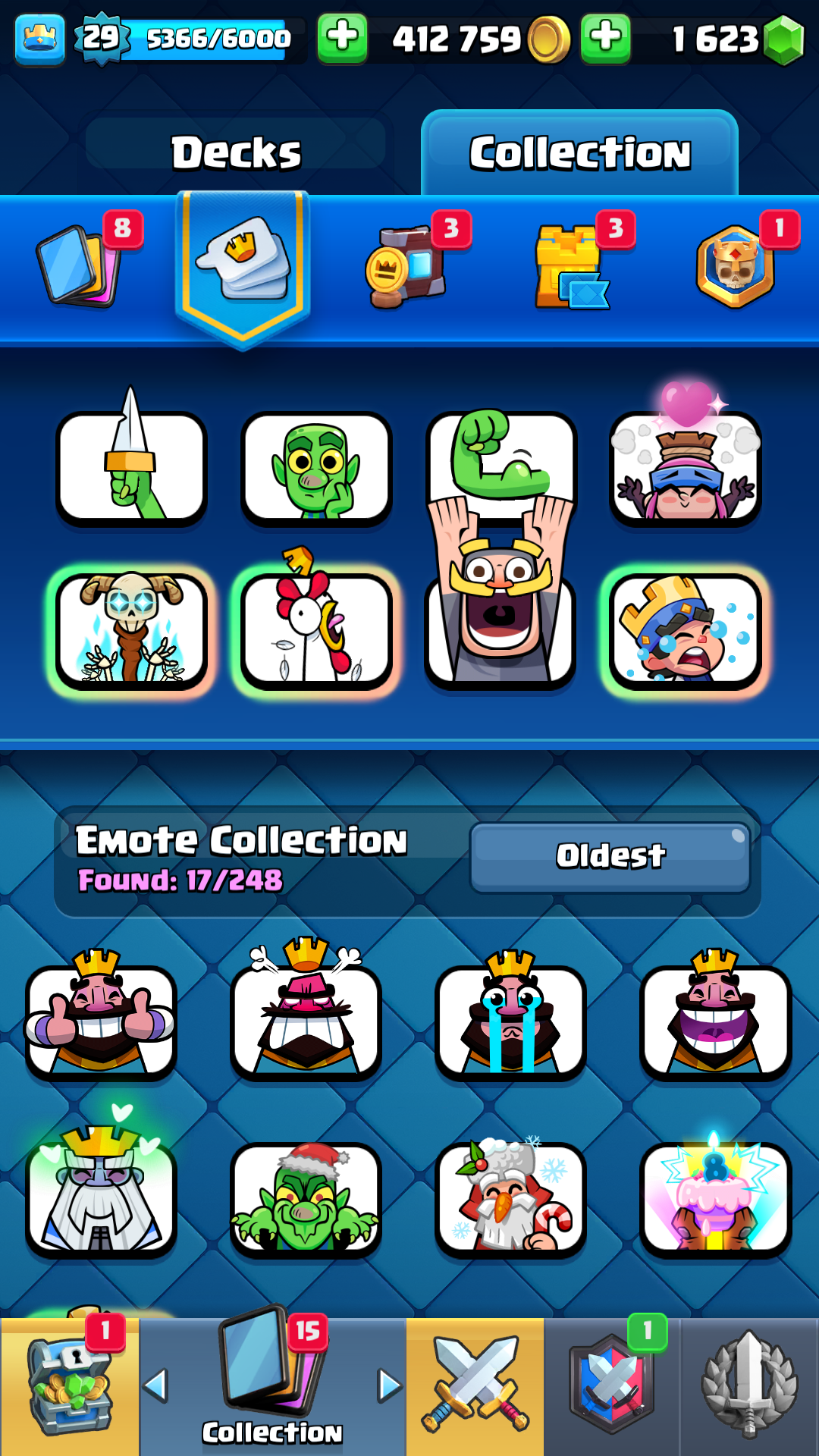The width and height of the screenshot is (819, 1456).
Task: Switch to the Decks tab
Action: pos(236,151)
